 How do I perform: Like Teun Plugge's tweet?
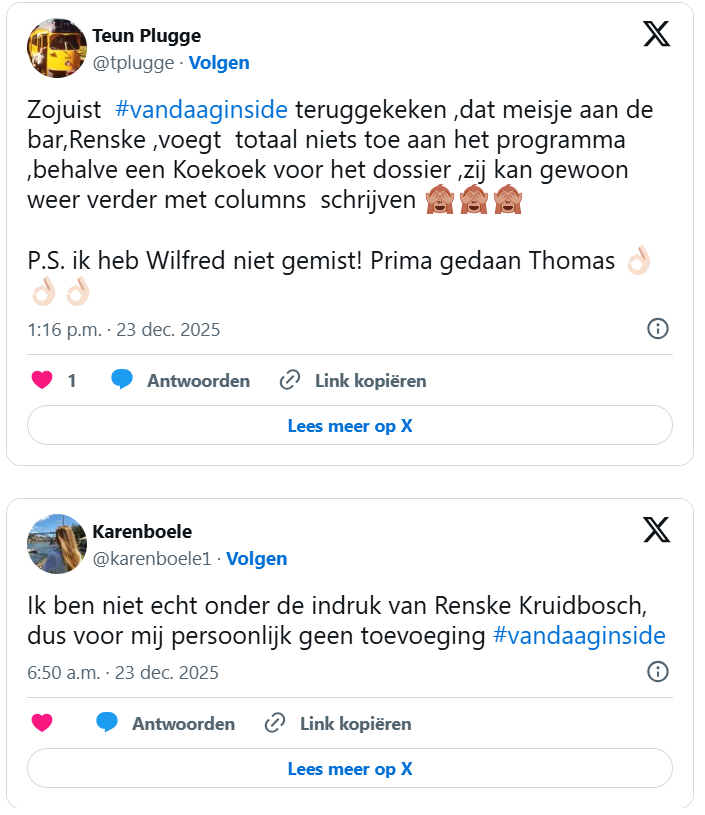(x=42, y=380)
